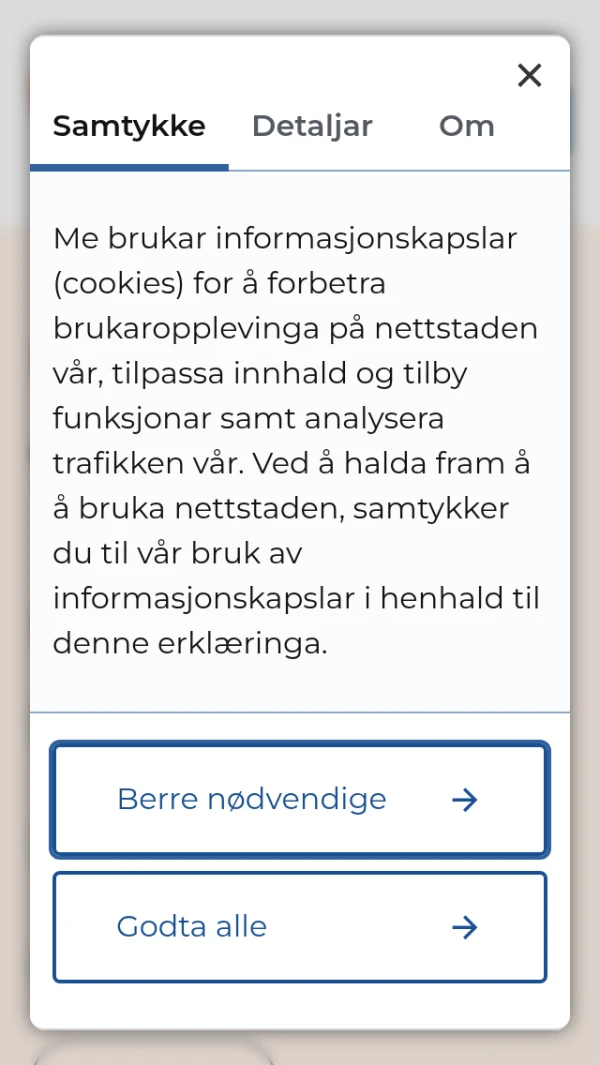600x1065 pixels.
Task: Close the cookie consent dialog
Action: pos(529,75)
